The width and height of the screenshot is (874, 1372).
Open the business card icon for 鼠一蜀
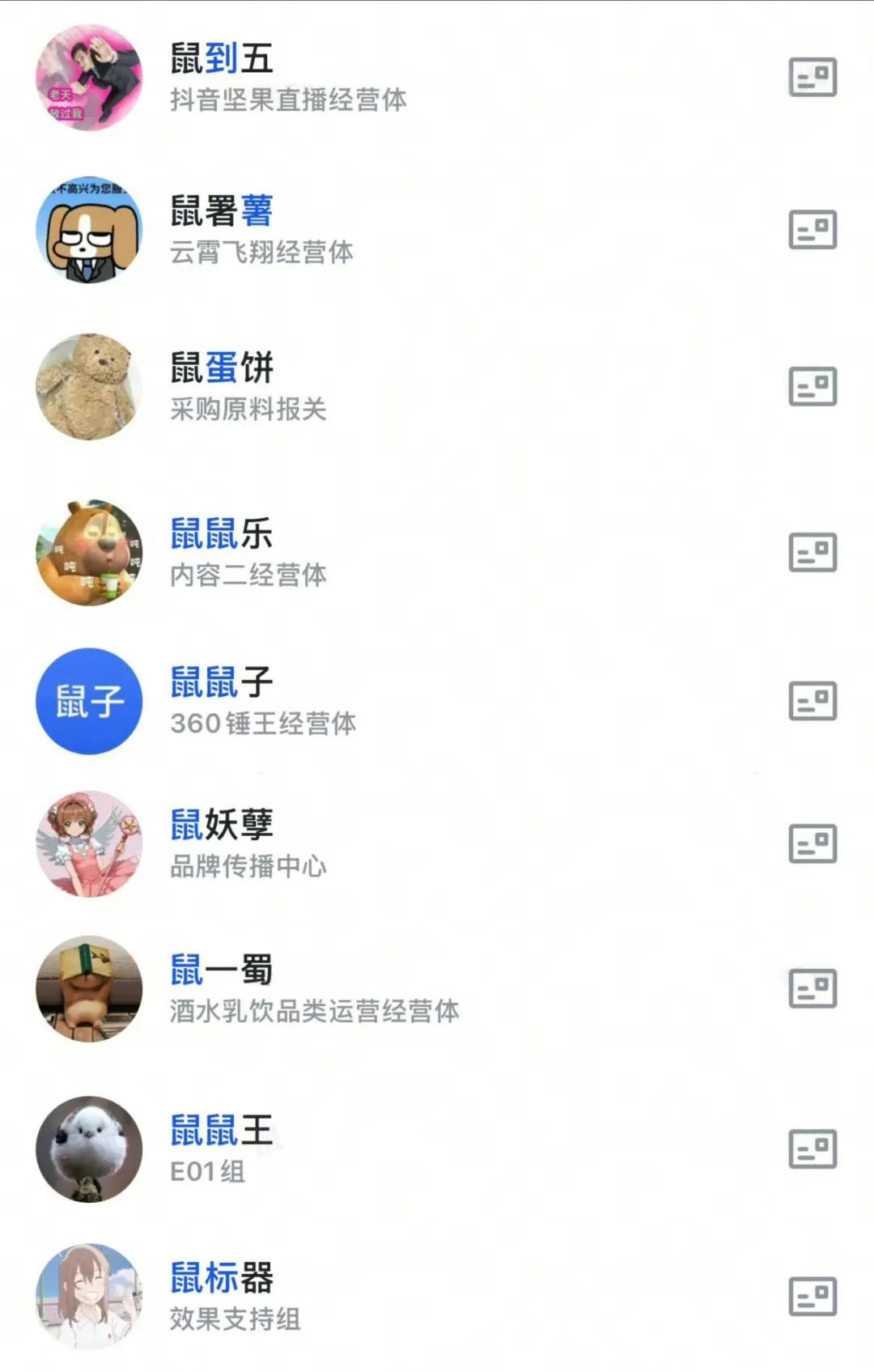[812, 989]
